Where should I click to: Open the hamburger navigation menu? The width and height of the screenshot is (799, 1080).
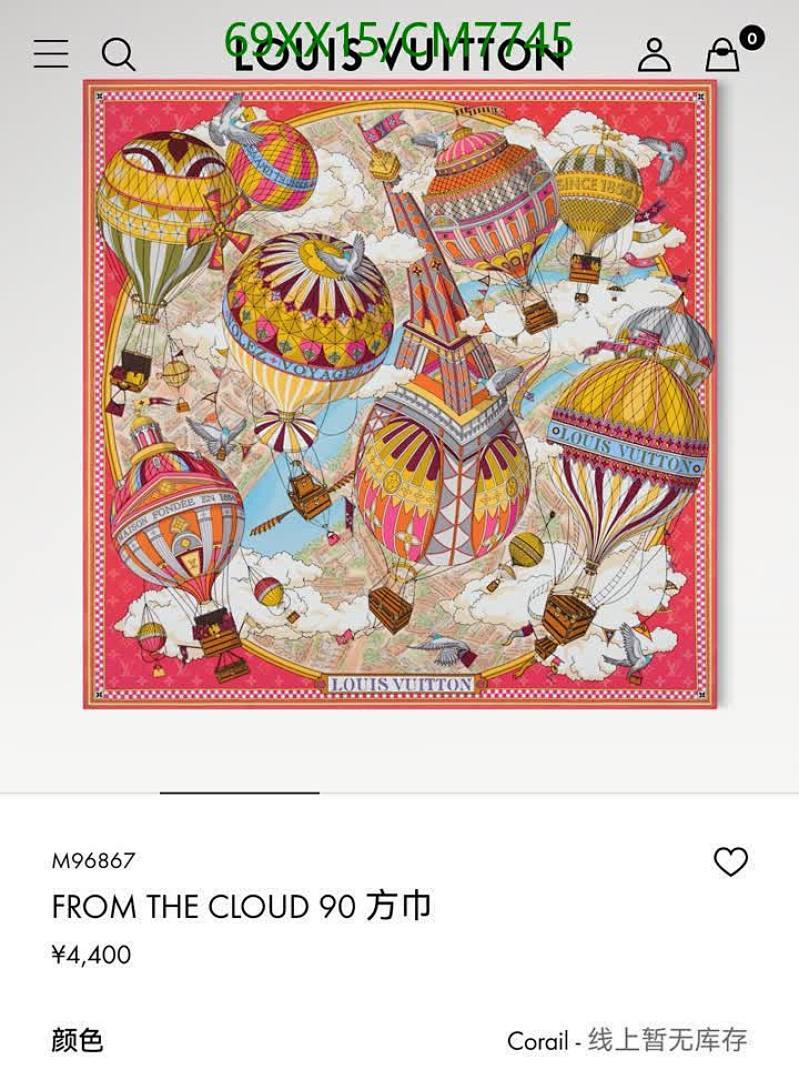coord(51,54)
